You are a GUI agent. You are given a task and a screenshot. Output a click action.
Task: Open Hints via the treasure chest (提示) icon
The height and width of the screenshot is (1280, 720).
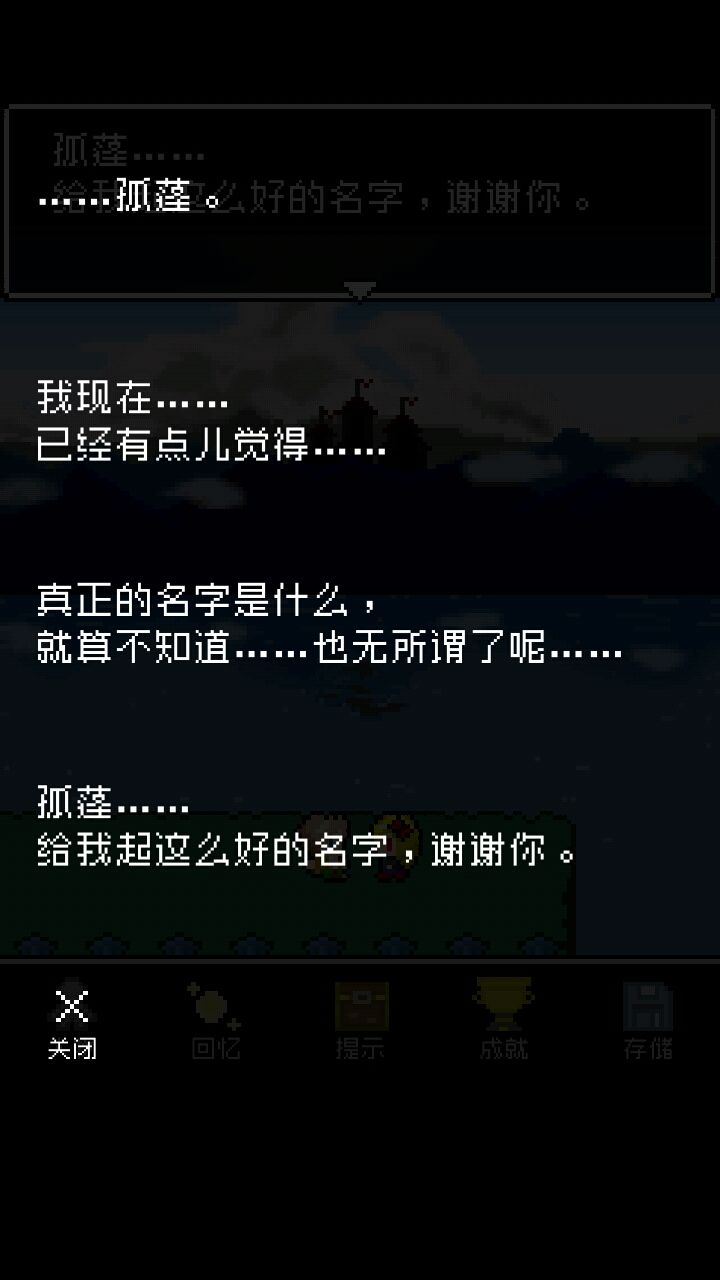click(x=360, y=1005)
